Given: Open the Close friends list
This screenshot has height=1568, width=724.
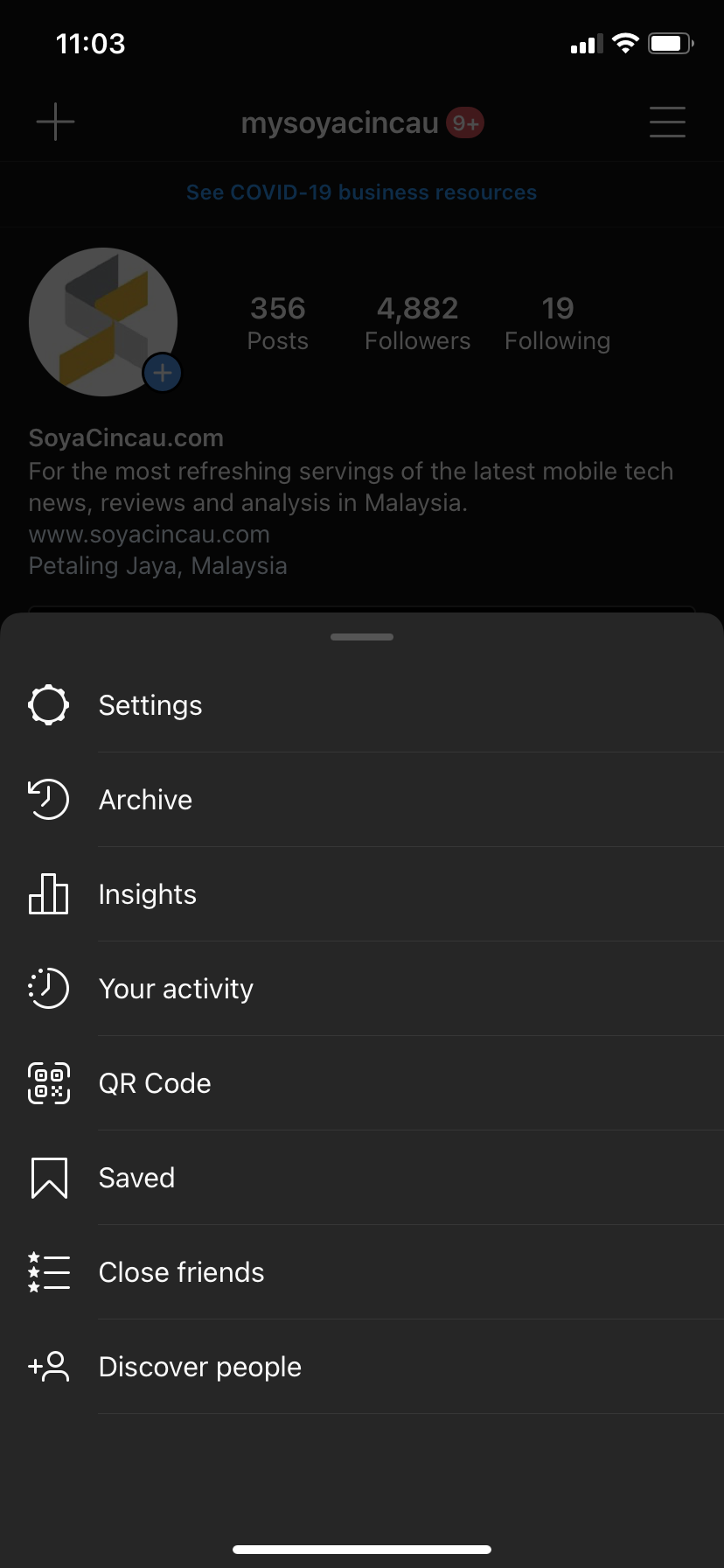Looking at the screenshot, I should (x=181, y=1272).
